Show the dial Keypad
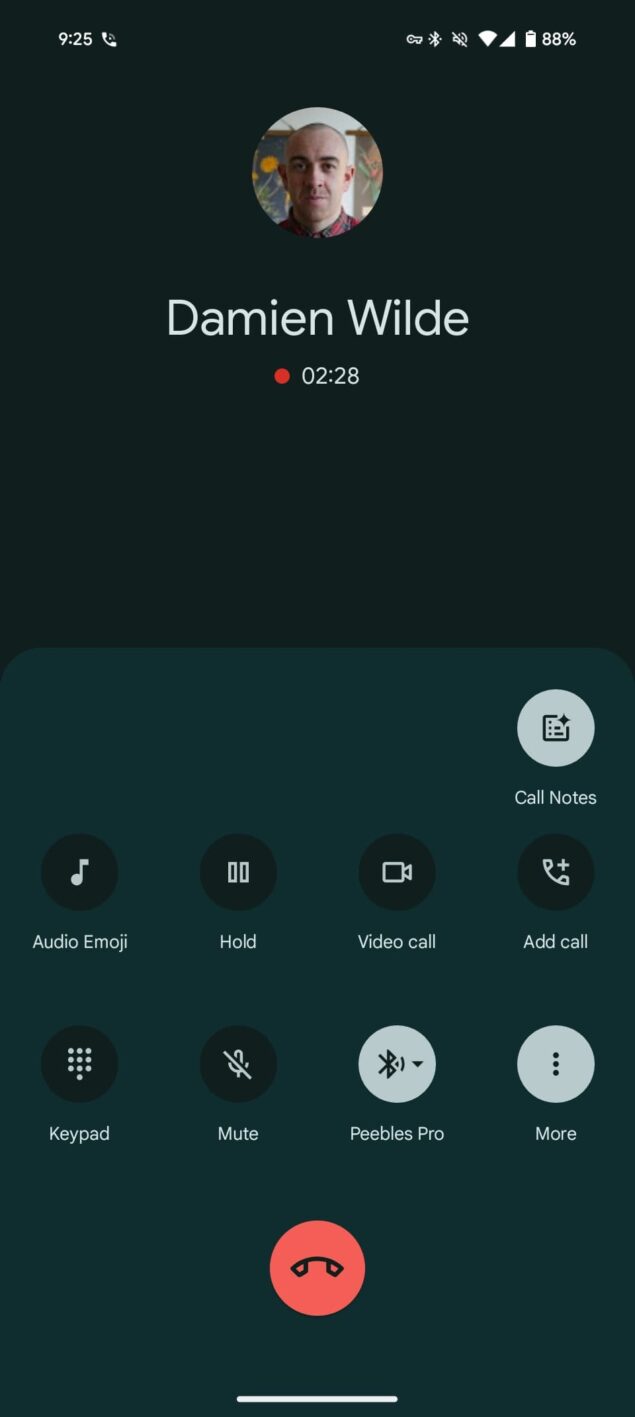 (79, 1064)
